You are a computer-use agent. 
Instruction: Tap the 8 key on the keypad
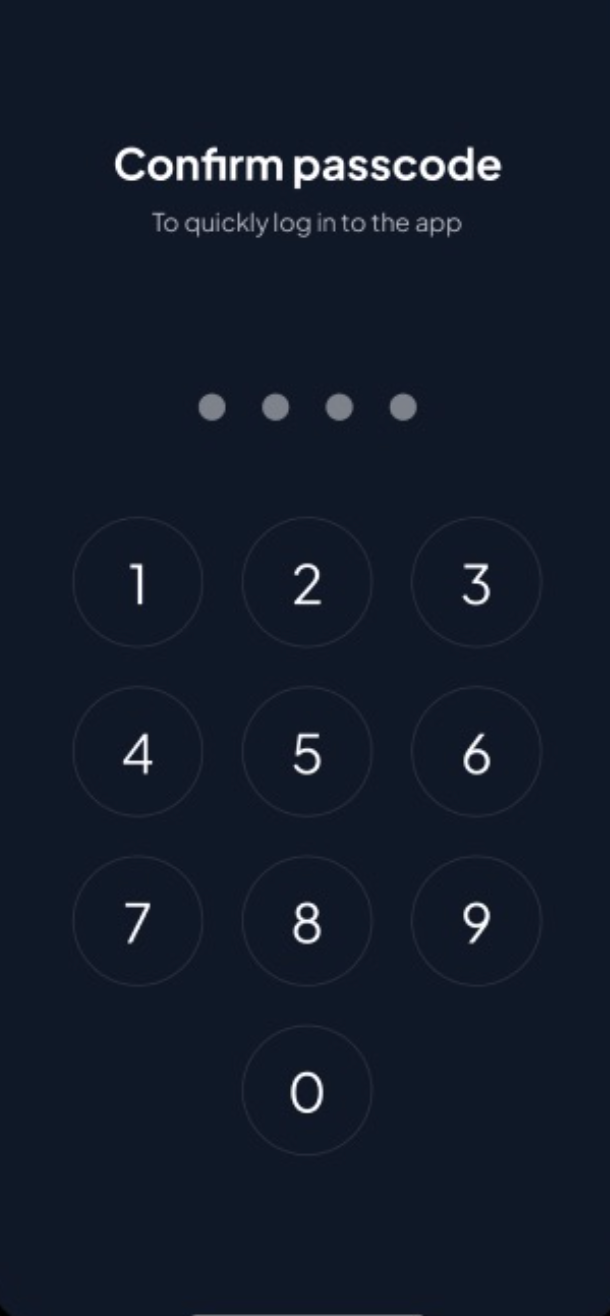coord(307,921)
